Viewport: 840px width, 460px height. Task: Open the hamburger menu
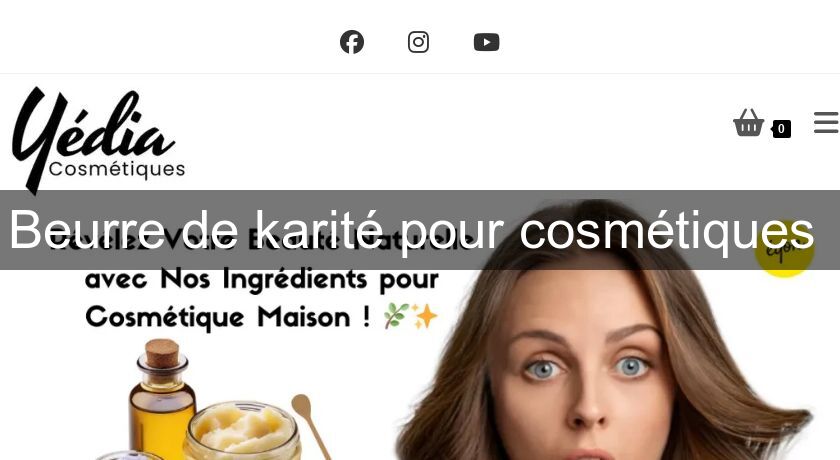click(825, 123)
